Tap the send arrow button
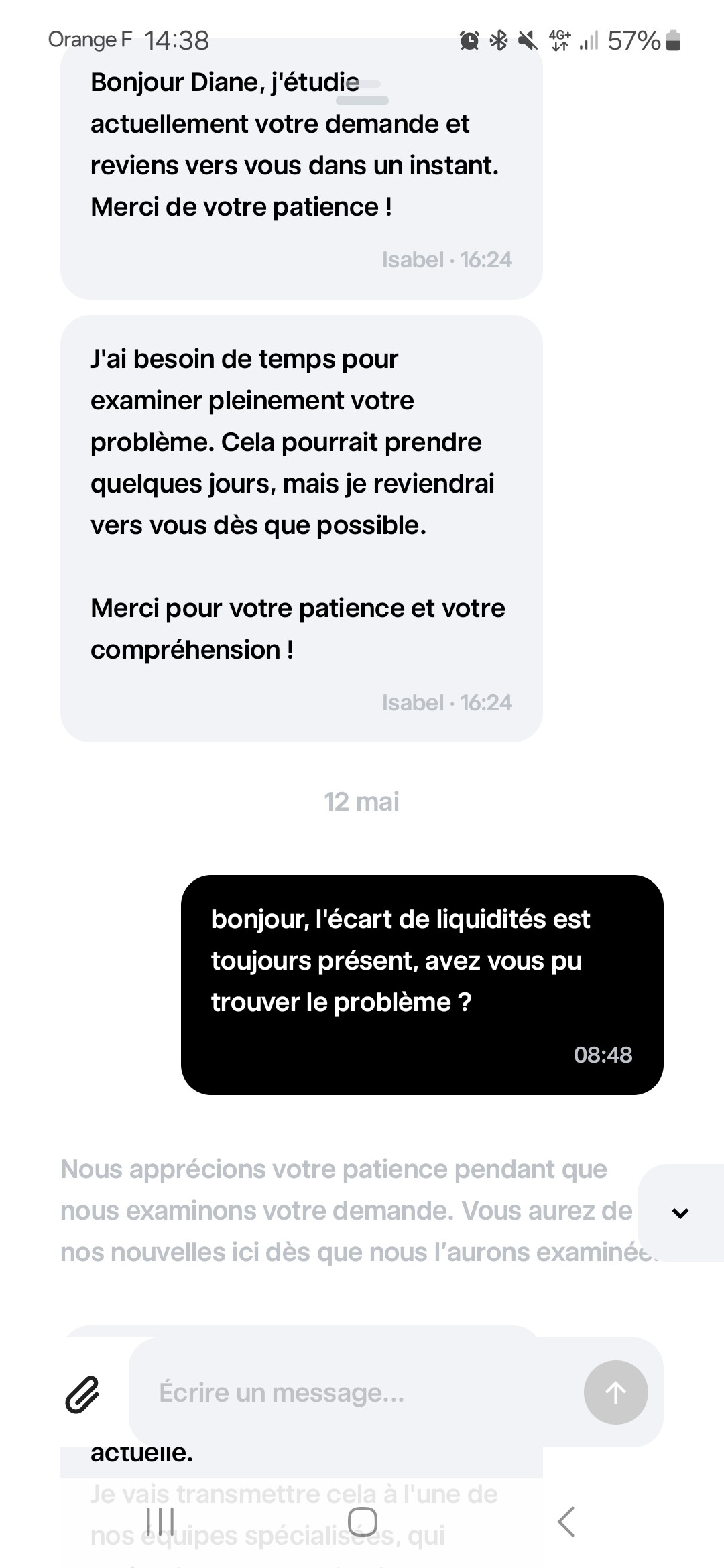724x1568 pixels. point(615,1392)
